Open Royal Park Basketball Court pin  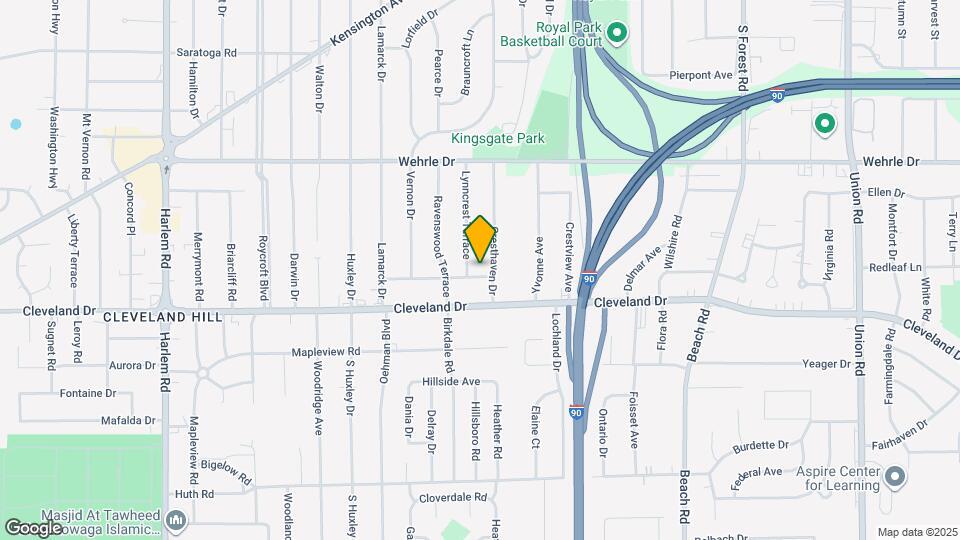(617, 35)
